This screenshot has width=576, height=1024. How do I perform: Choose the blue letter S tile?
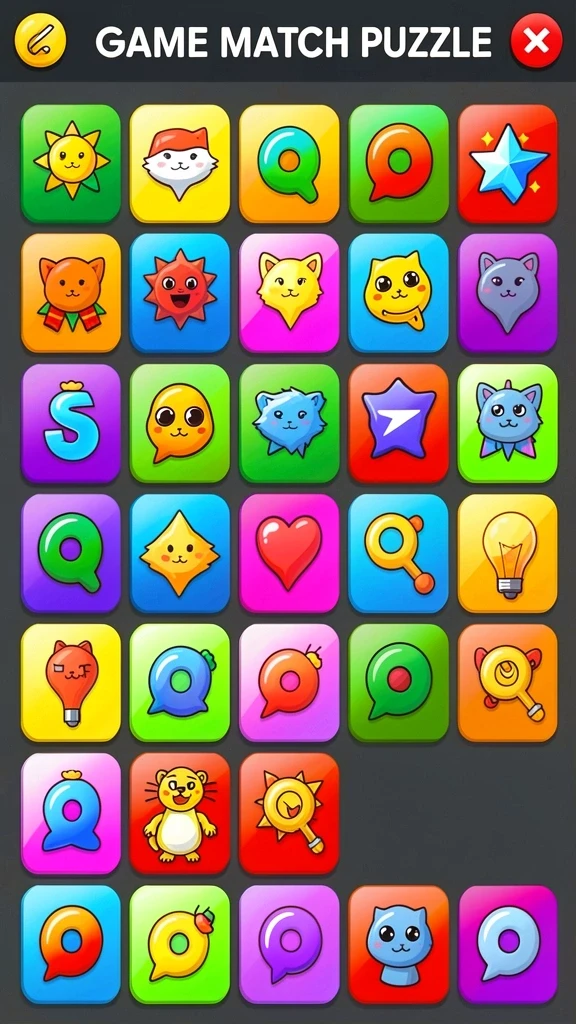(x=71, y=423)
